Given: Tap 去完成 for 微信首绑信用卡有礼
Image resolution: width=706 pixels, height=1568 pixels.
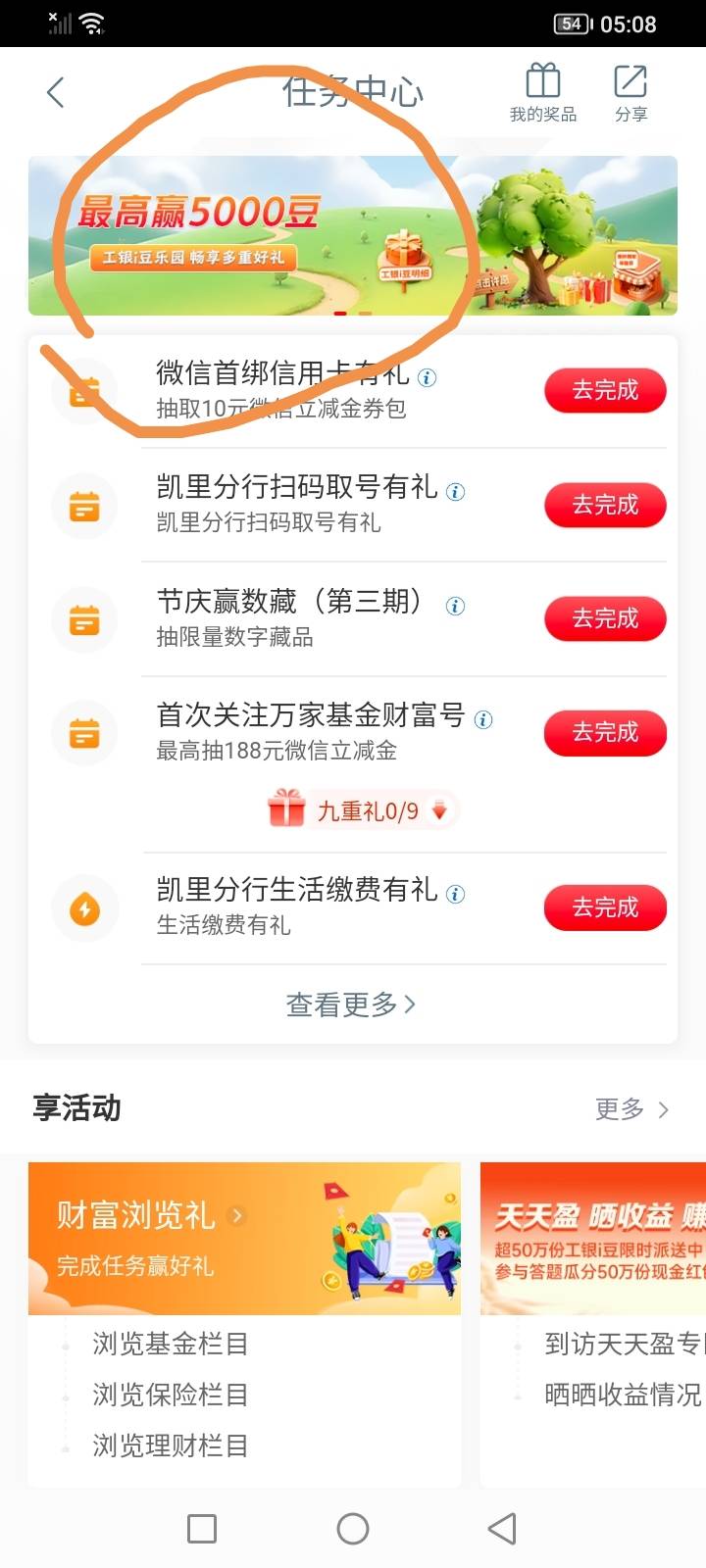Looking at the screenshot, I should click(x=605, y=390).
